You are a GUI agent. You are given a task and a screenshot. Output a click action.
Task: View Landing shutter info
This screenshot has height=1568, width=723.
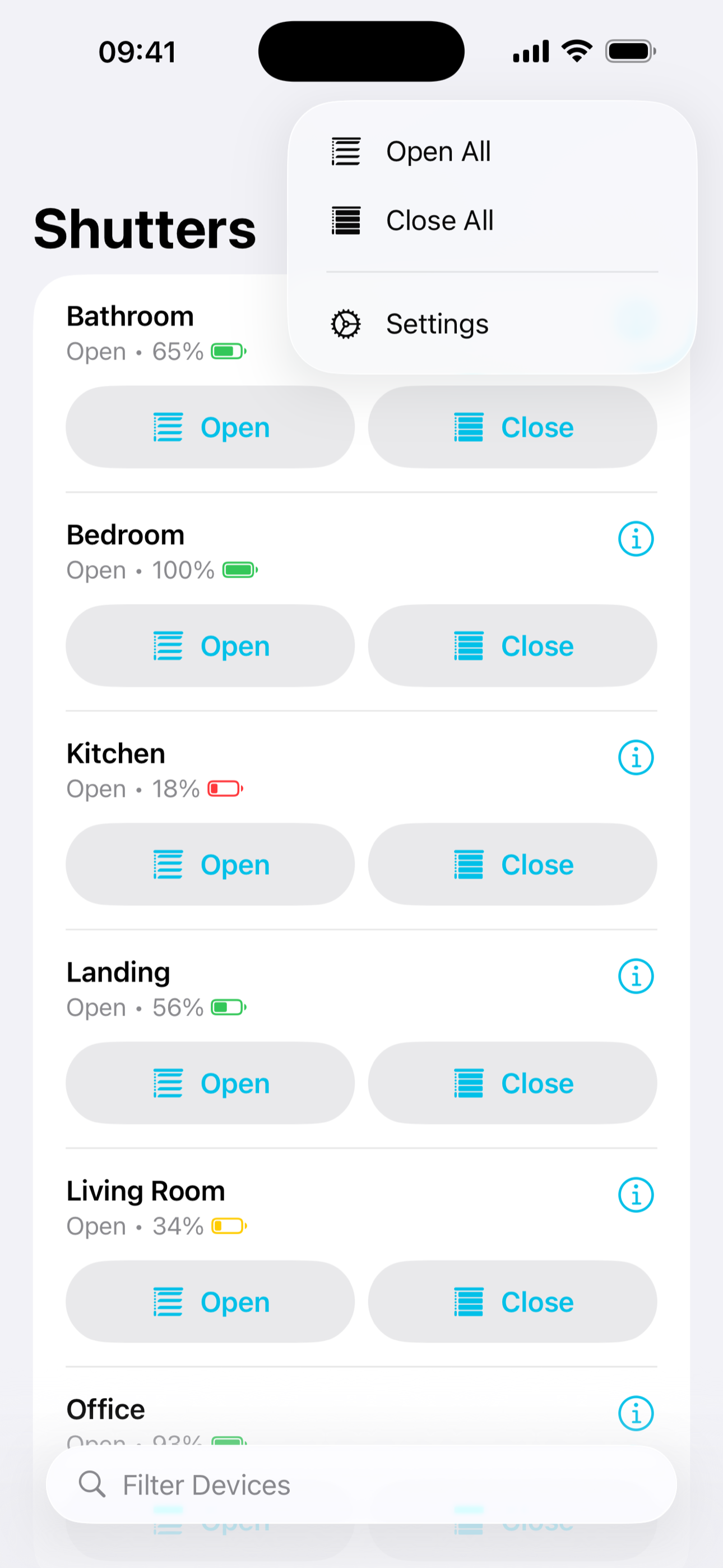[x=636, y=976]
